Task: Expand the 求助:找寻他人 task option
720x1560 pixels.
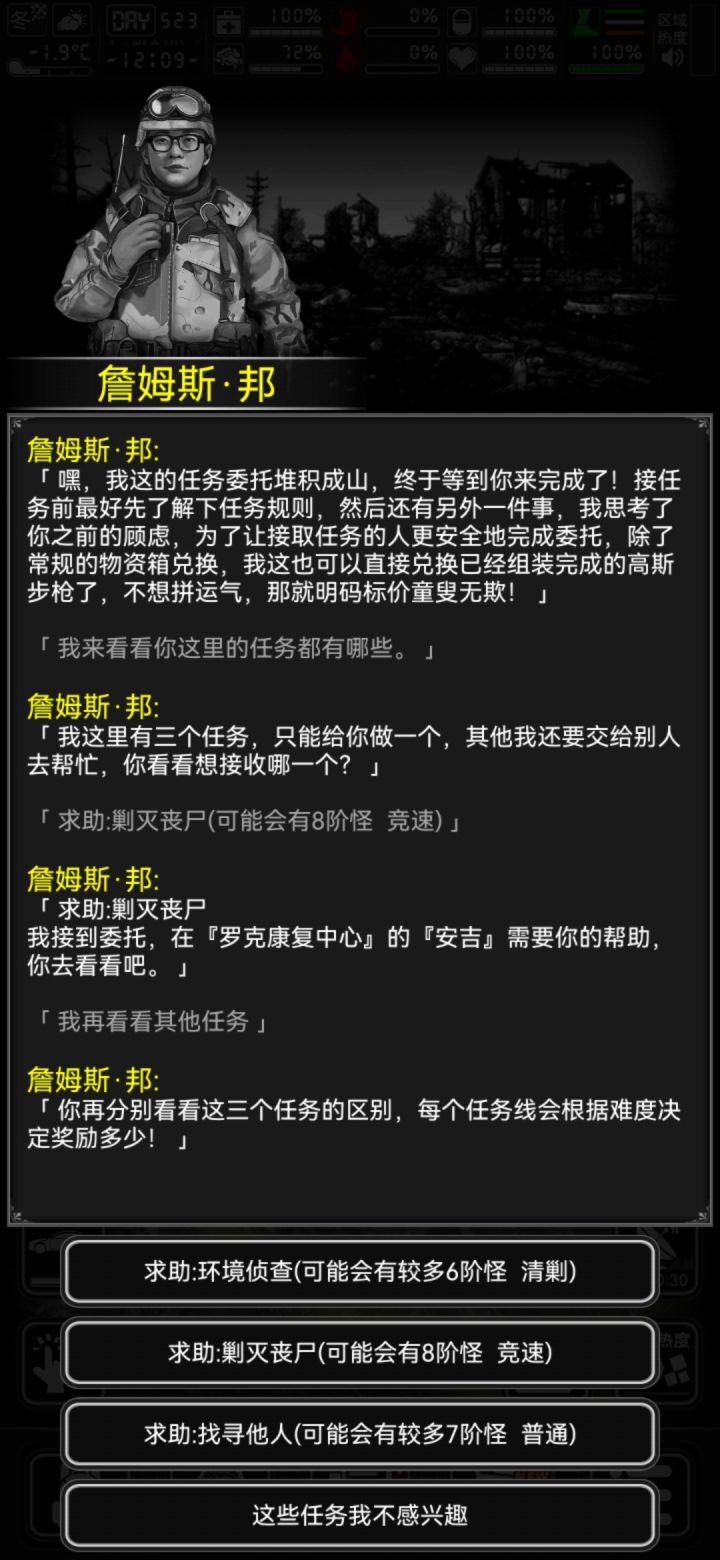Action: (x=360, y=1434)
